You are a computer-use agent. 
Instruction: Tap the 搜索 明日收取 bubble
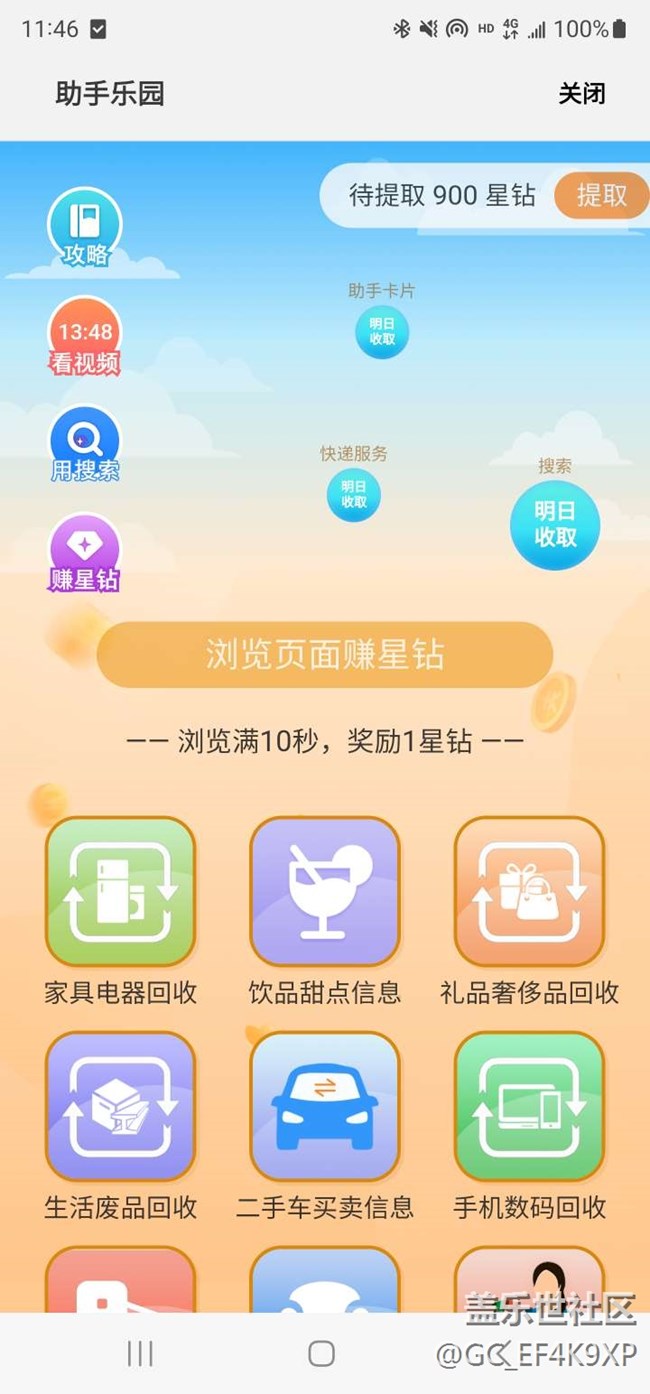pyautogui.click(x=555, y=524)
